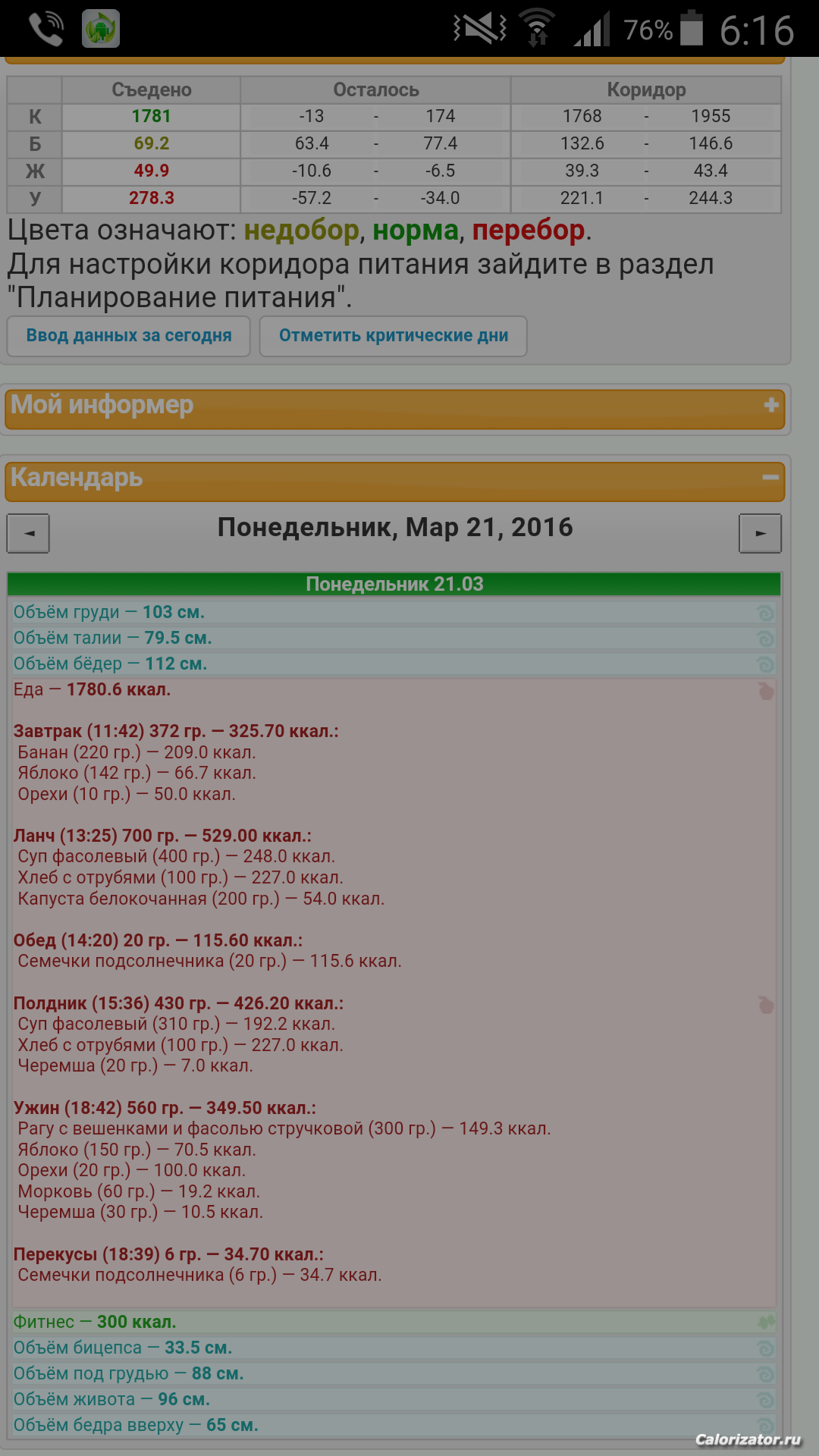Go to the previous day in the calendar

tap(28, 533)
